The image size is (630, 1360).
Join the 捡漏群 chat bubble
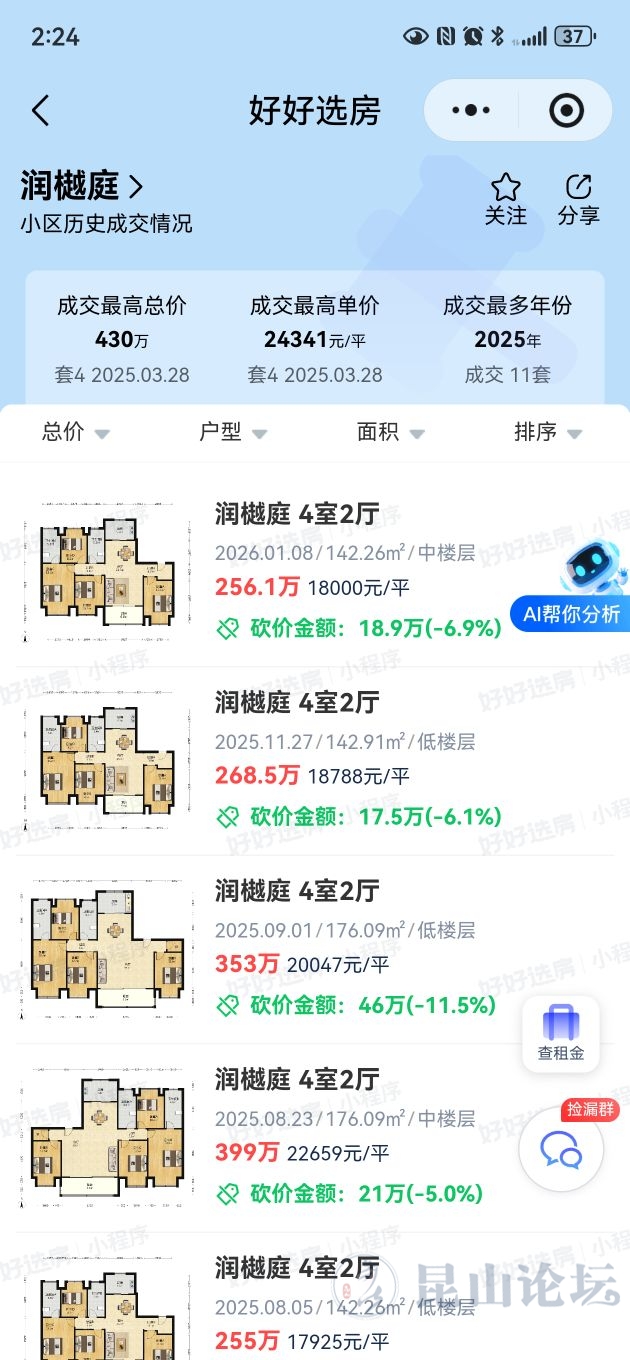click(561, 1150)
